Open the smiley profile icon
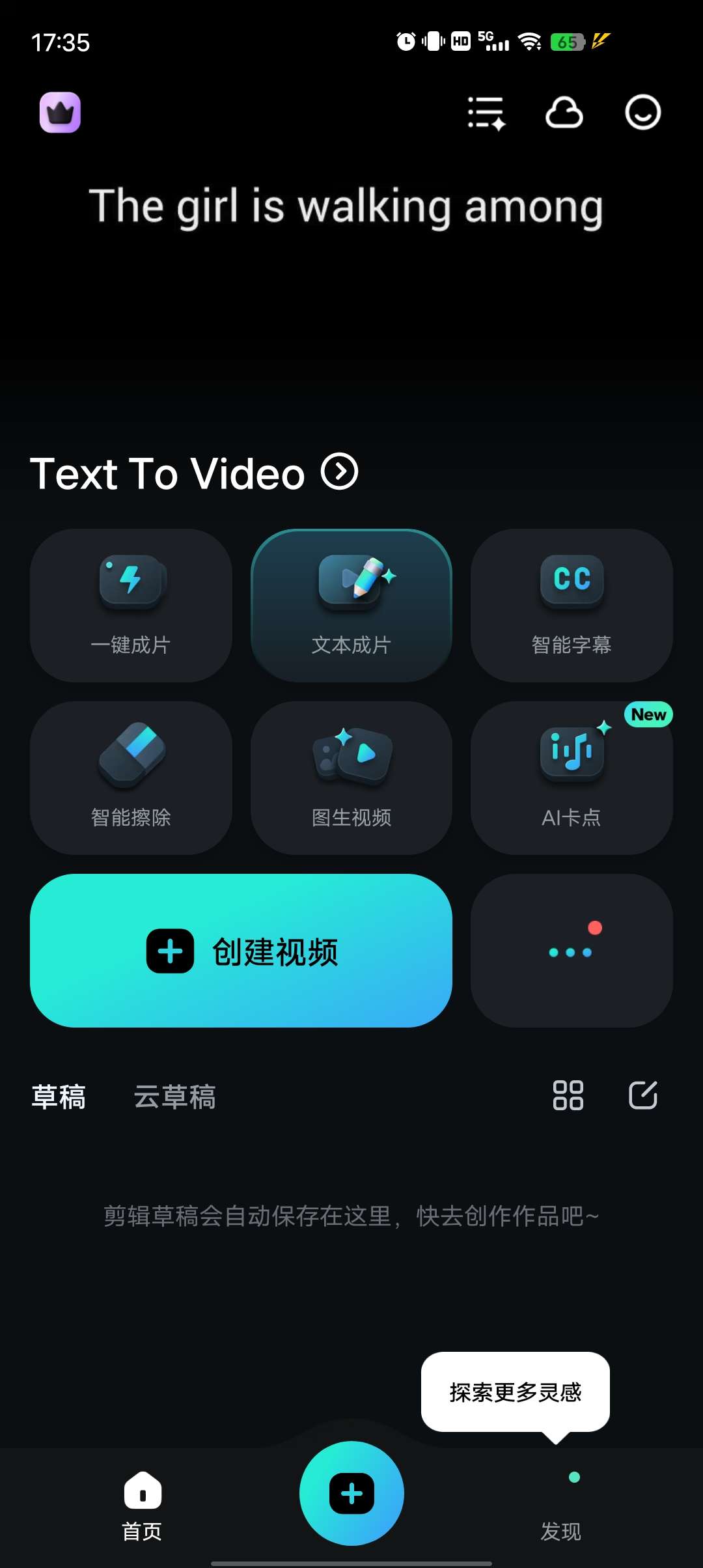The image size is (703, 1568). coord(642,113)
